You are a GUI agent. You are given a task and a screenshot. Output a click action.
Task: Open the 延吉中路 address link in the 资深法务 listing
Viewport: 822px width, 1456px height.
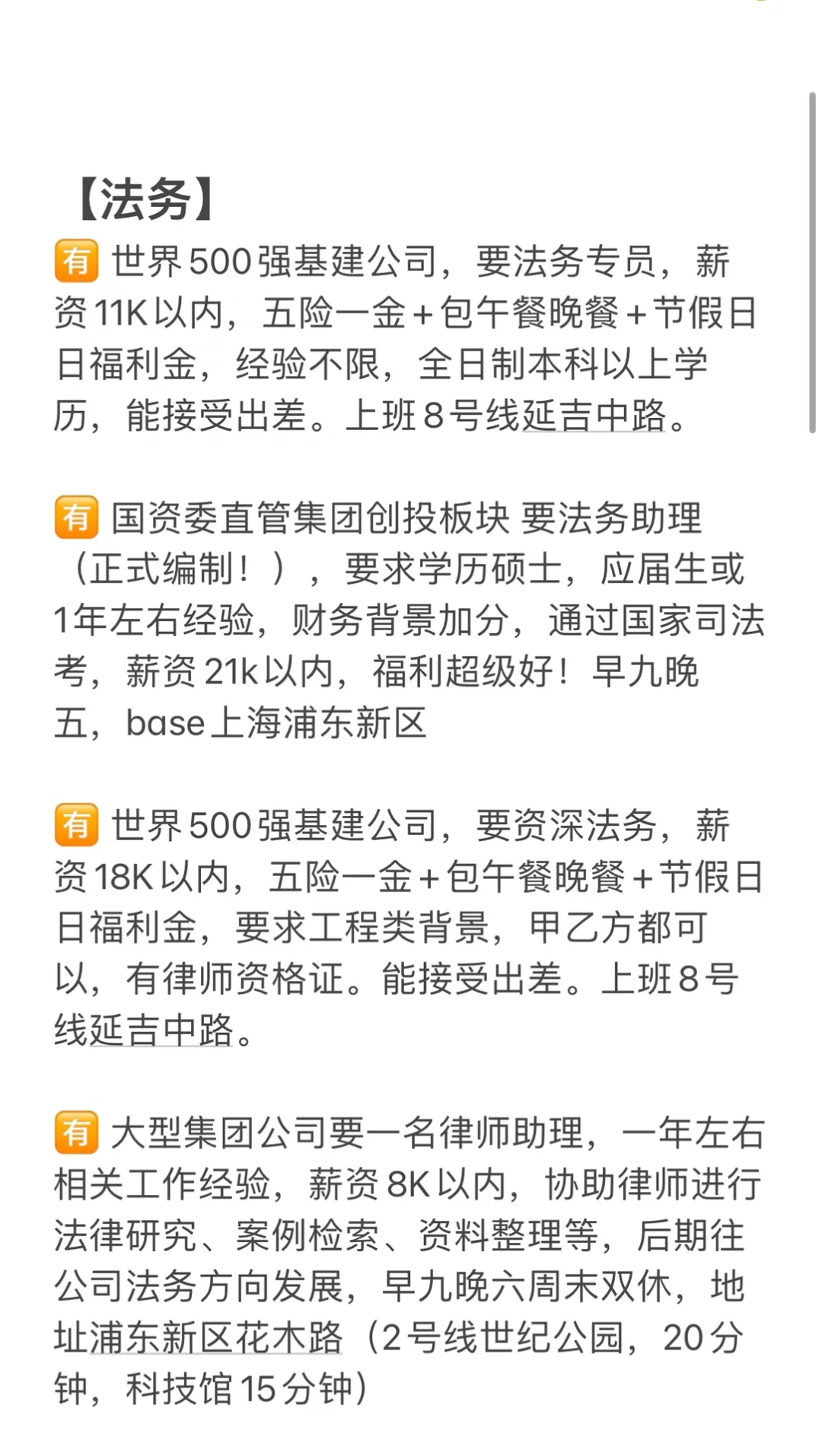tap(161, 1031)
